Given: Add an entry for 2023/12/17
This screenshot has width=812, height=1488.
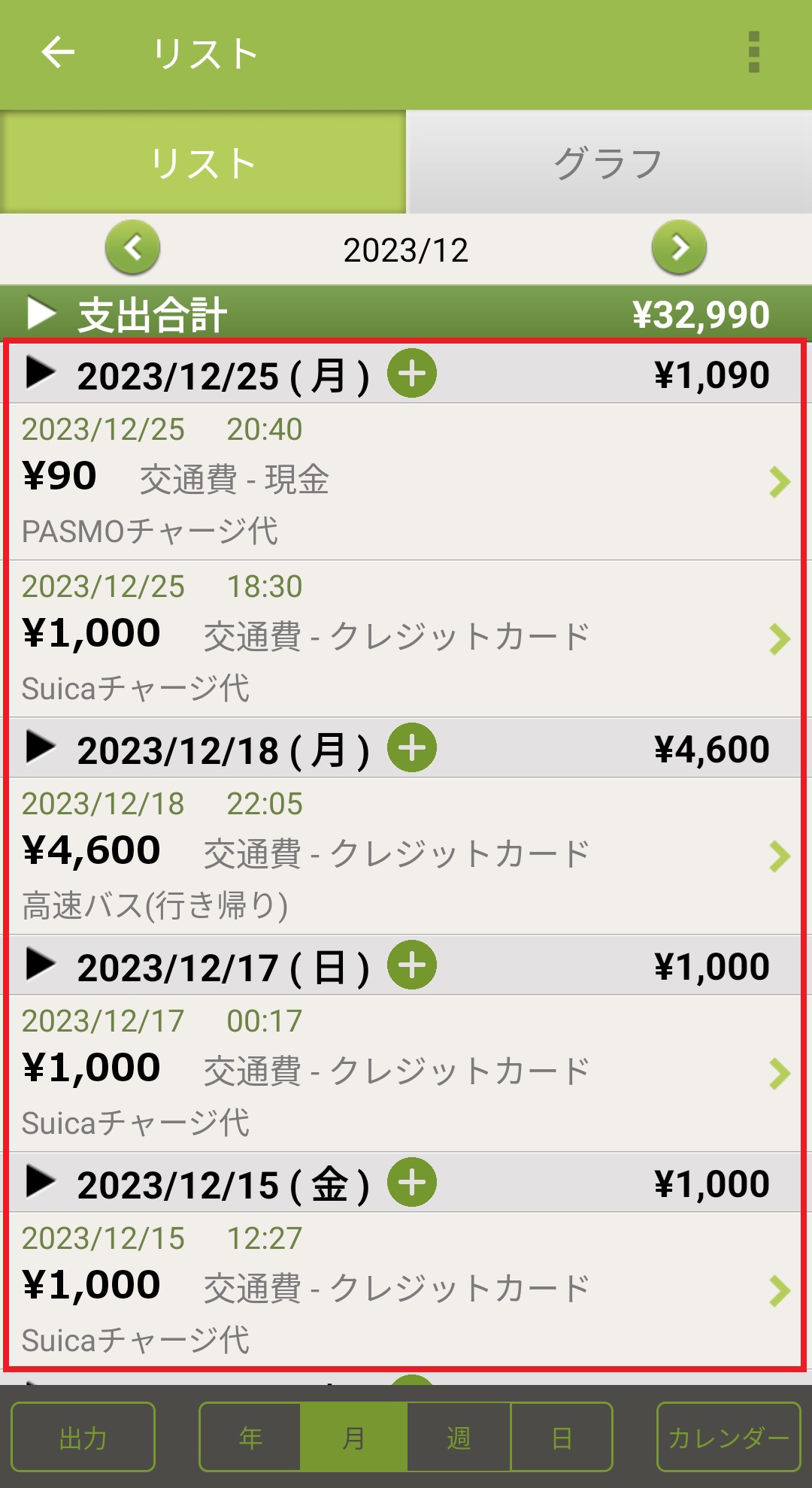Looking at the screenshot, I should [411, 965].
